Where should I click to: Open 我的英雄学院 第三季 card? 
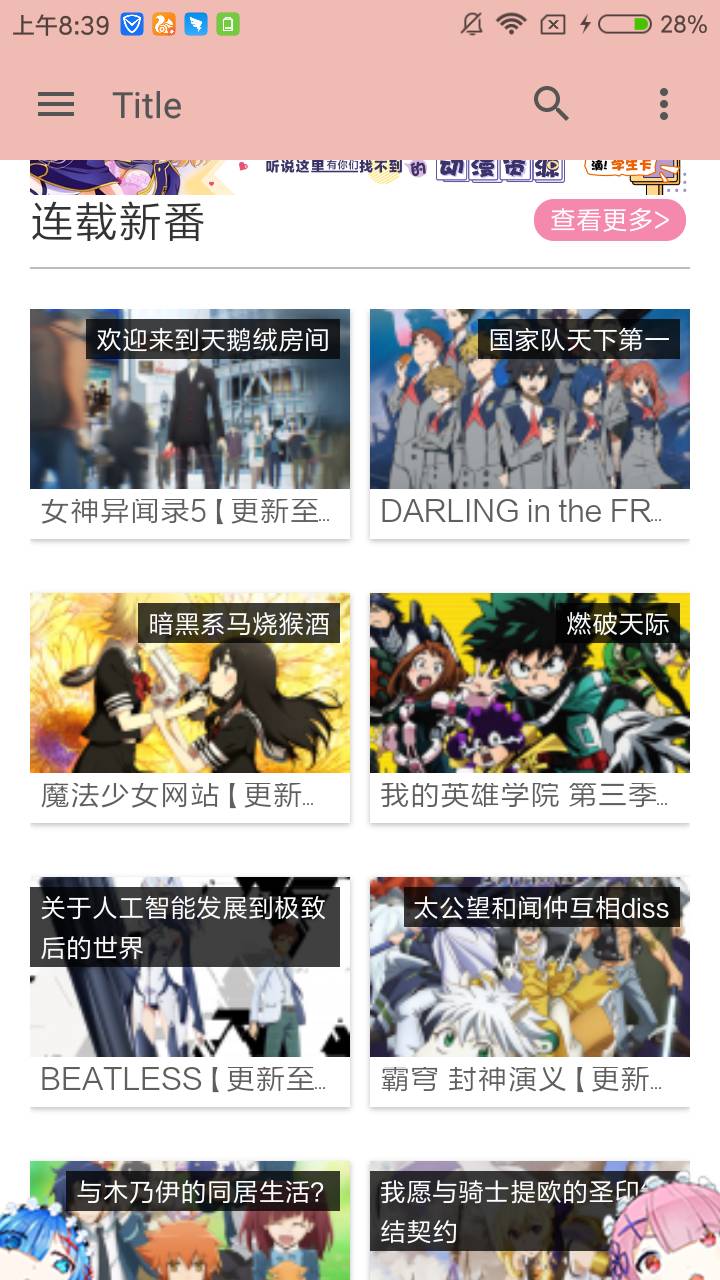(530, 708)
